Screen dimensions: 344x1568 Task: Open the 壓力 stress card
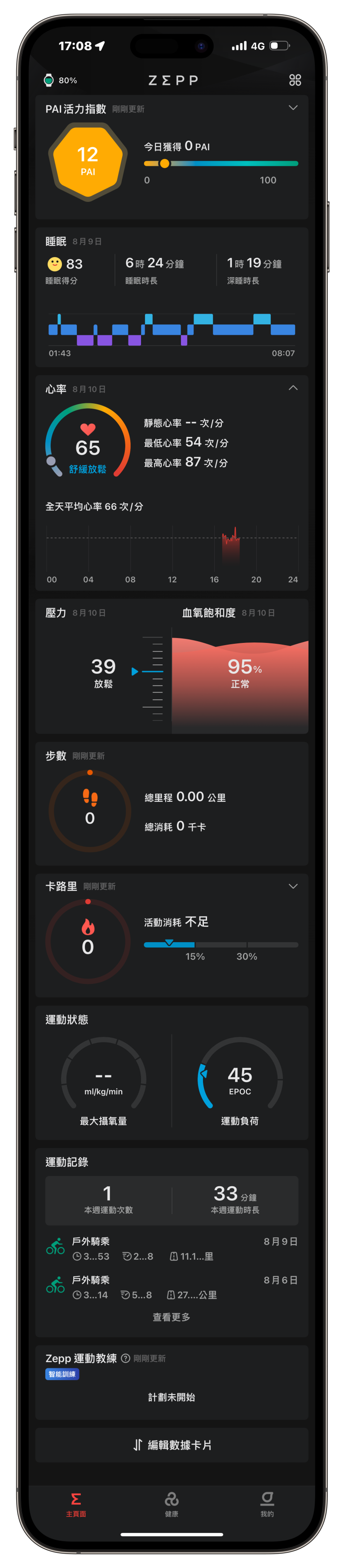click(x=103, y=667)
